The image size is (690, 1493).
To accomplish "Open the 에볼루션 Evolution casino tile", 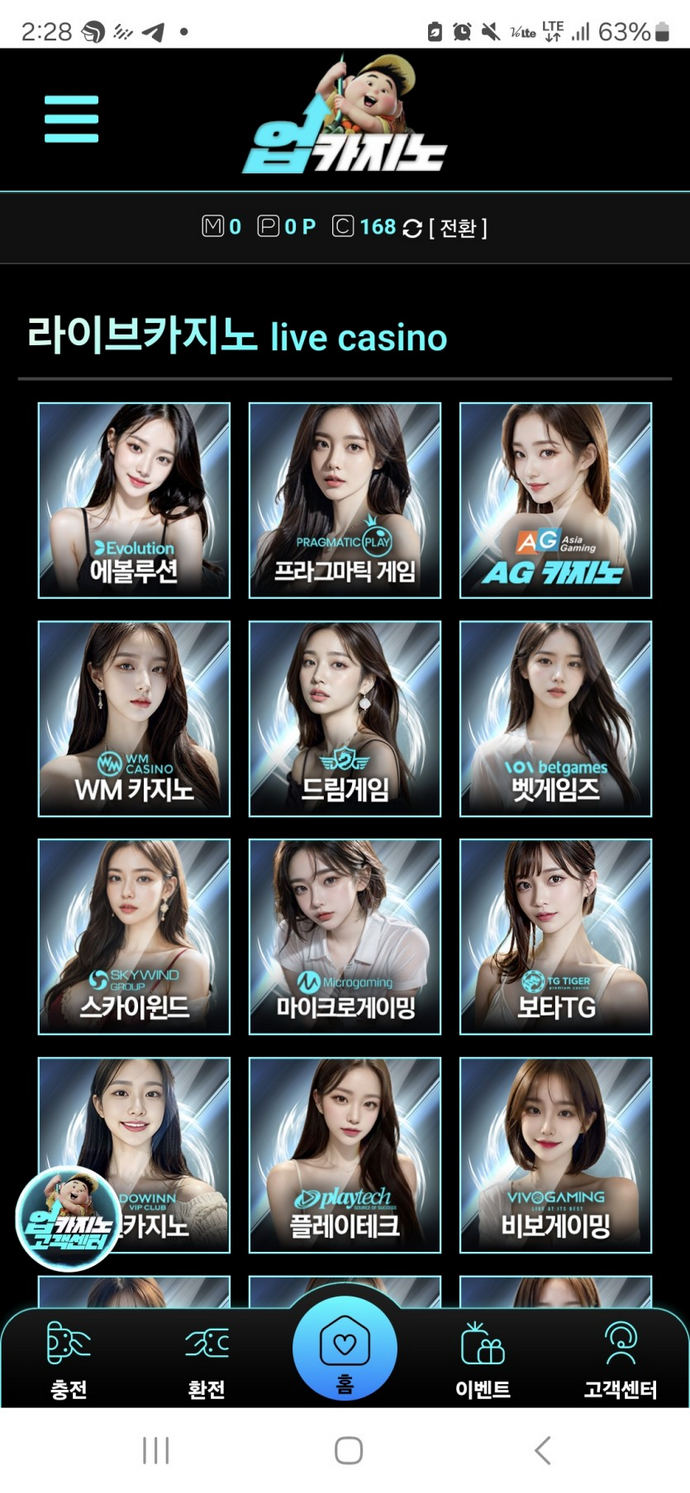I will point(134,500).
